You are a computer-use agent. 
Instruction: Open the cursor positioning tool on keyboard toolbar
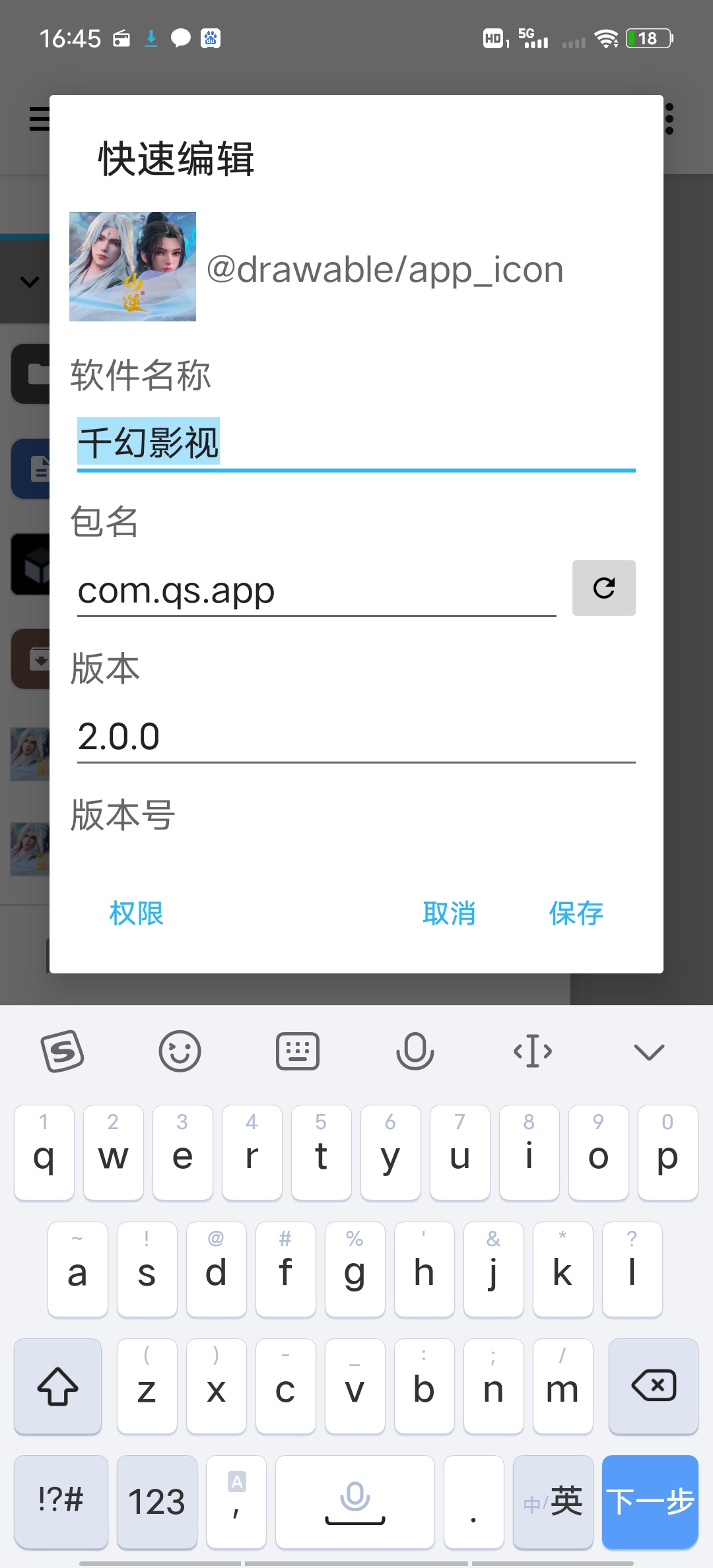tap(532, 1051)
